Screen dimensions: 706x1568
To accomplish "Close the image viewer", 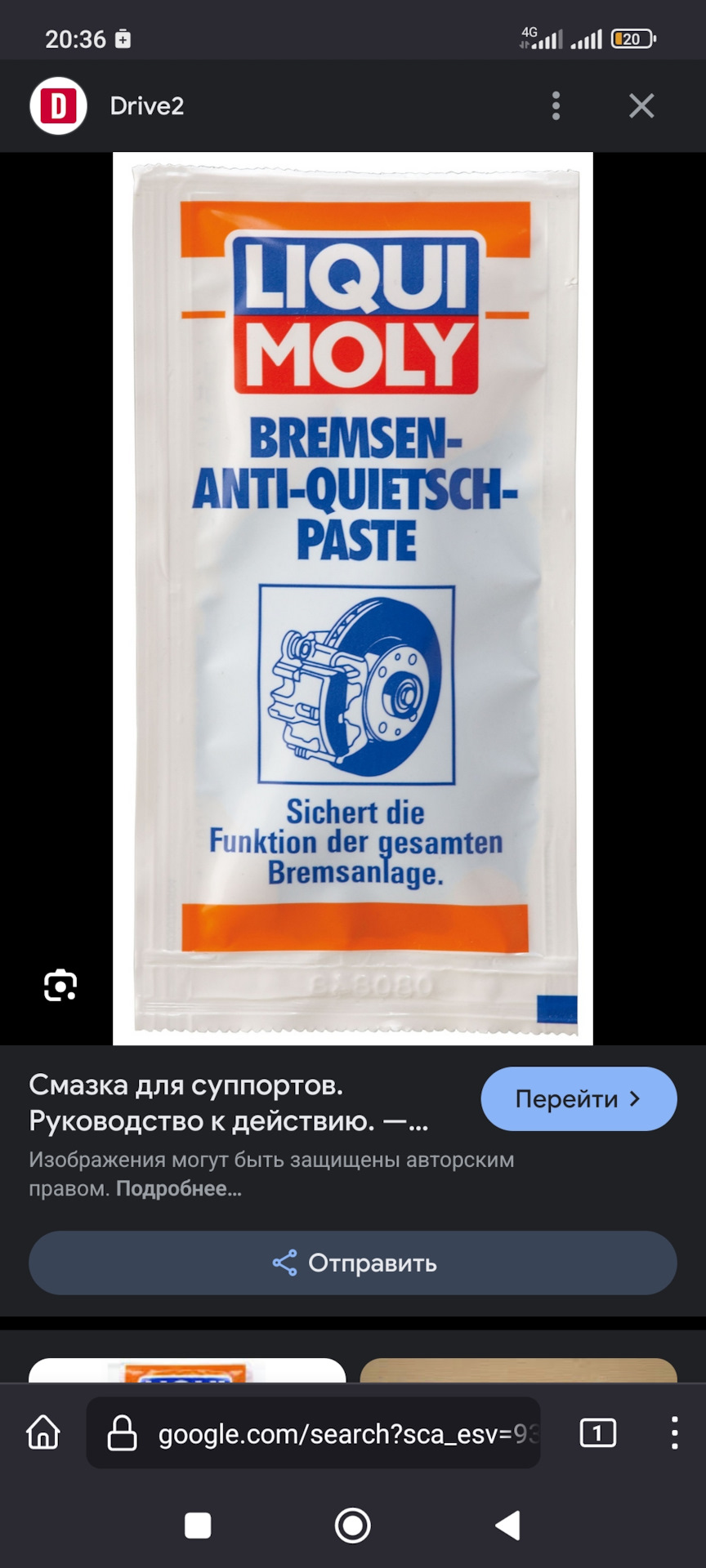I will 641,106.
